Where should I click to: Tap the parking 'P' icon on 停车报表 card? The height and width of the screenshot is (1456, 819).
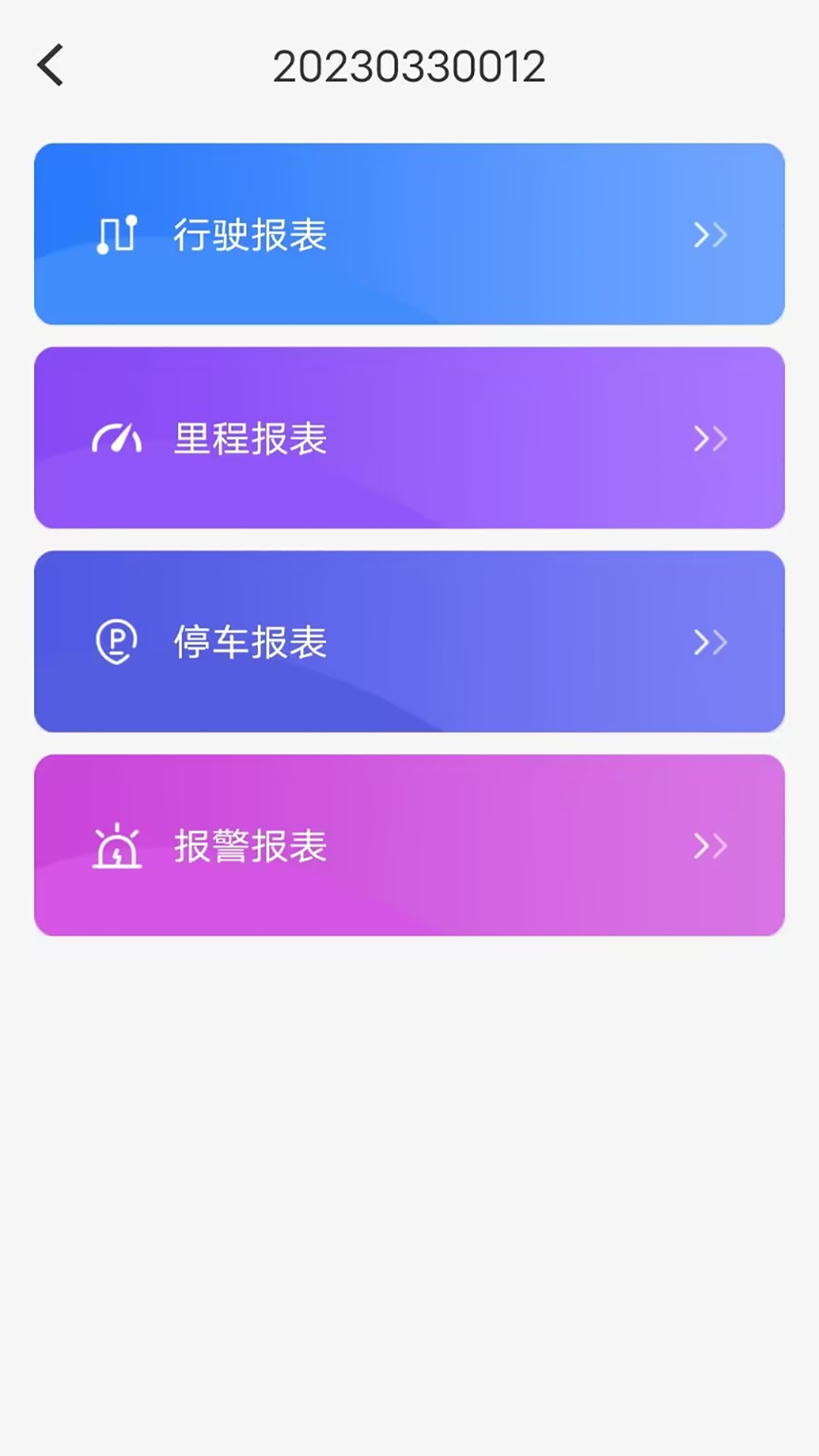118,642
